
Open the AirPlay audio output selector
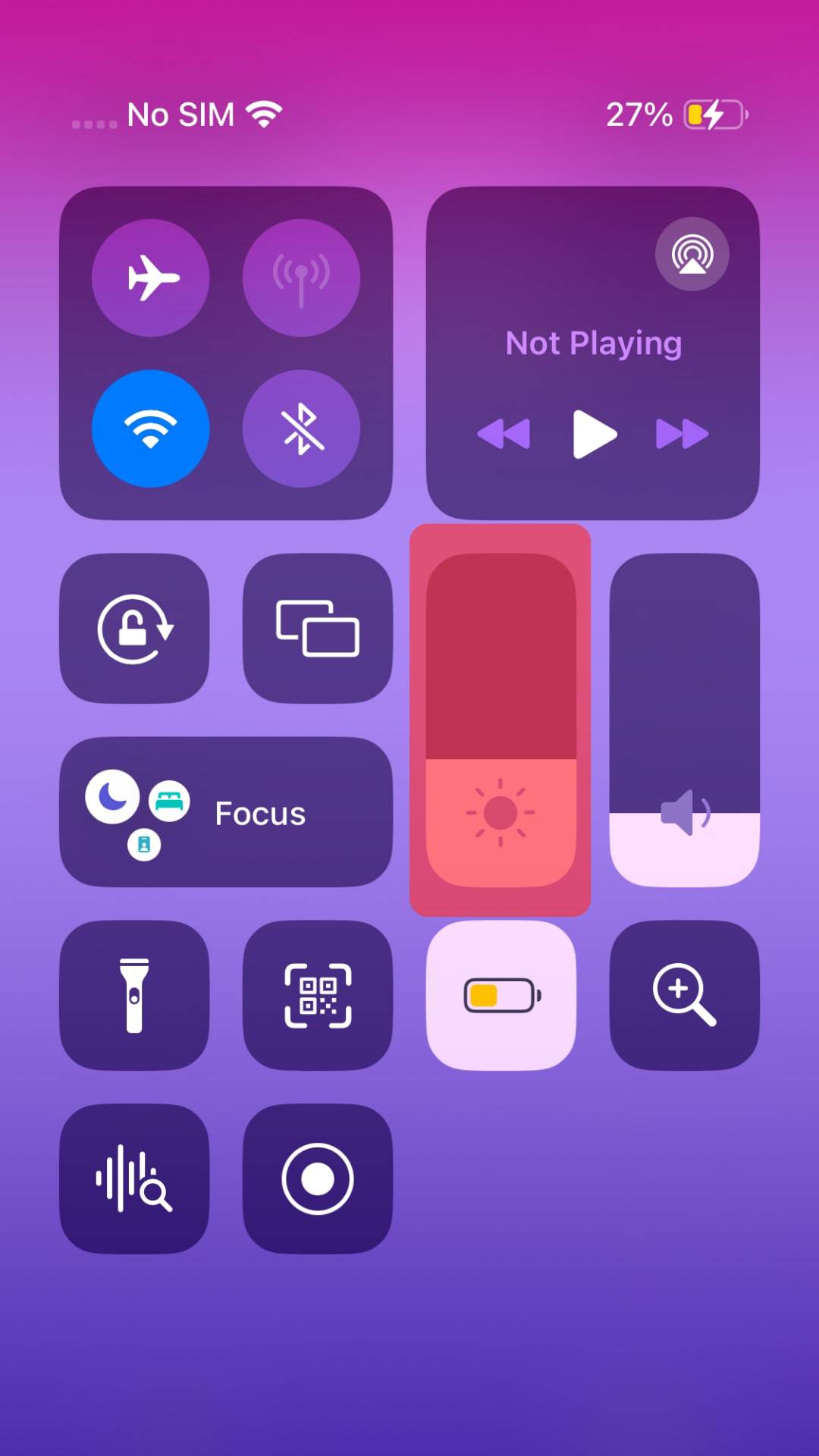click(692, 255)
